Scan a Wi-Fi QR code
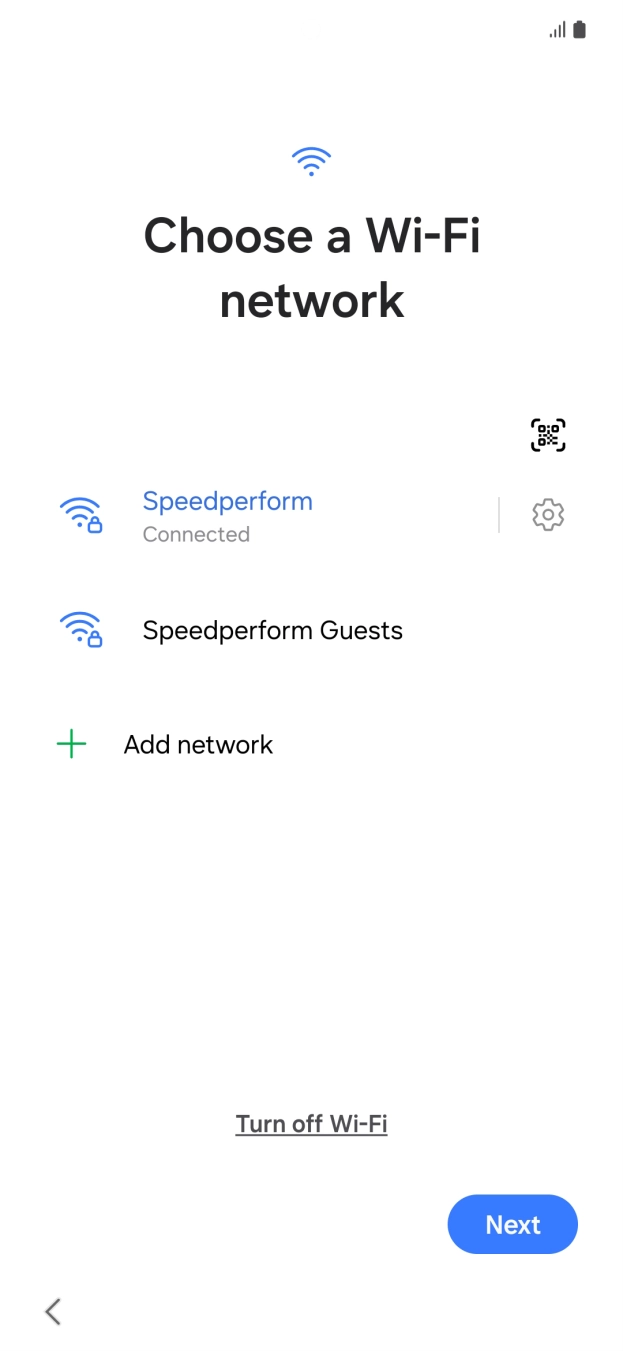This screenshot has height=1351, width=623. click(547, 435)
